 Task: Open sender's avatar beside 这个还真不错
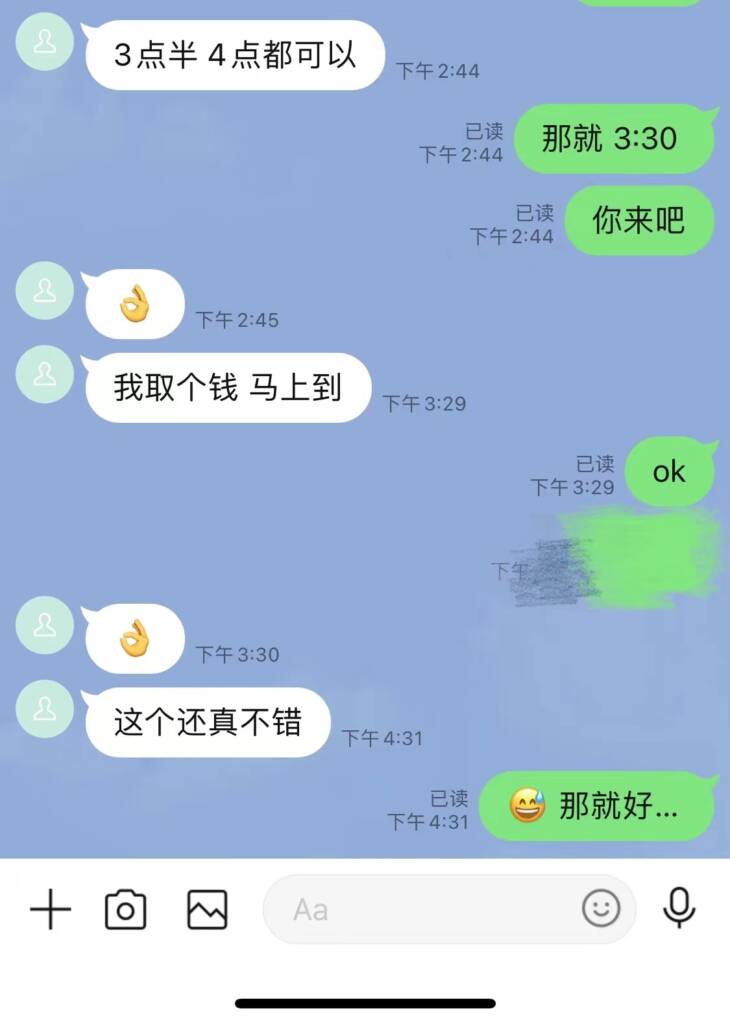tap(45, 709)
